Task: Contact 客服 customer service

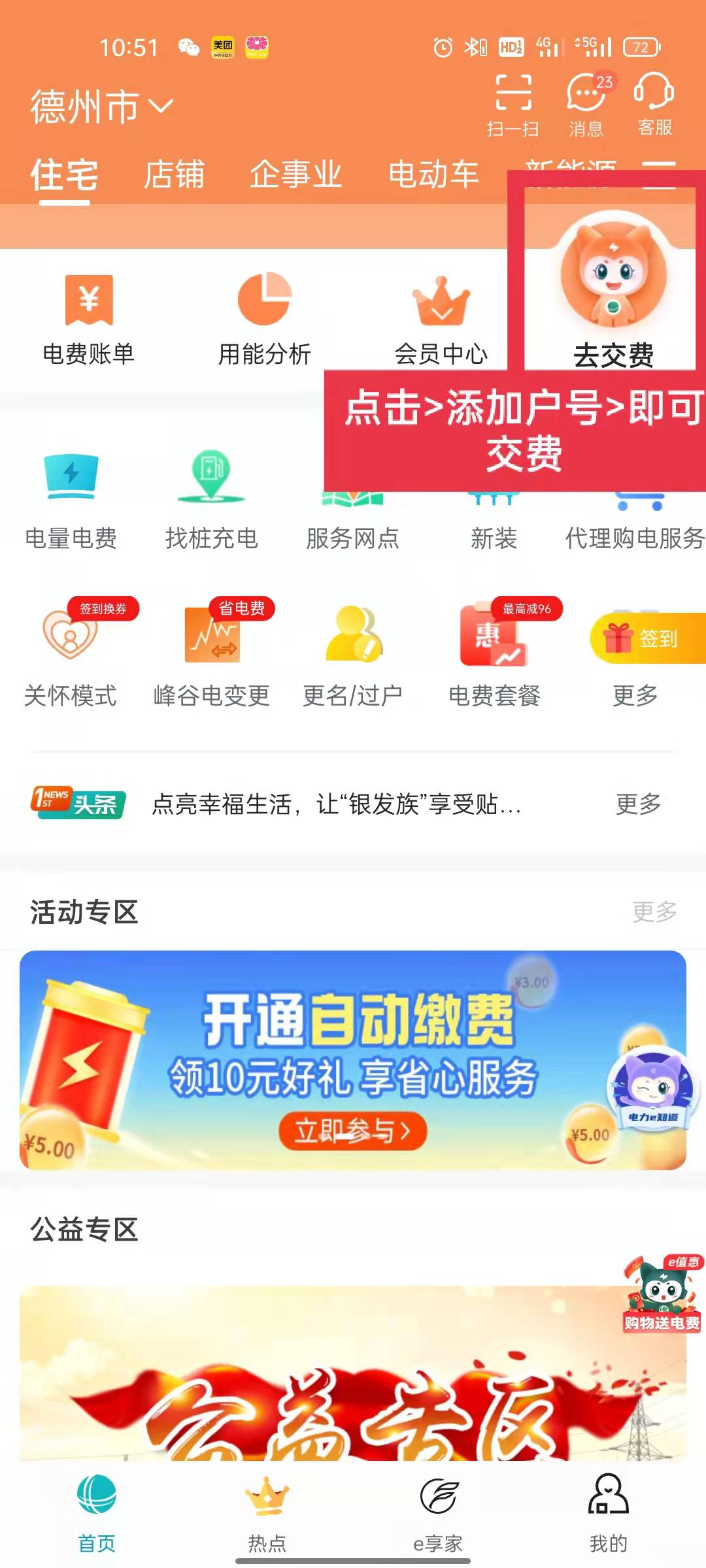Action: tap(654, 105)
